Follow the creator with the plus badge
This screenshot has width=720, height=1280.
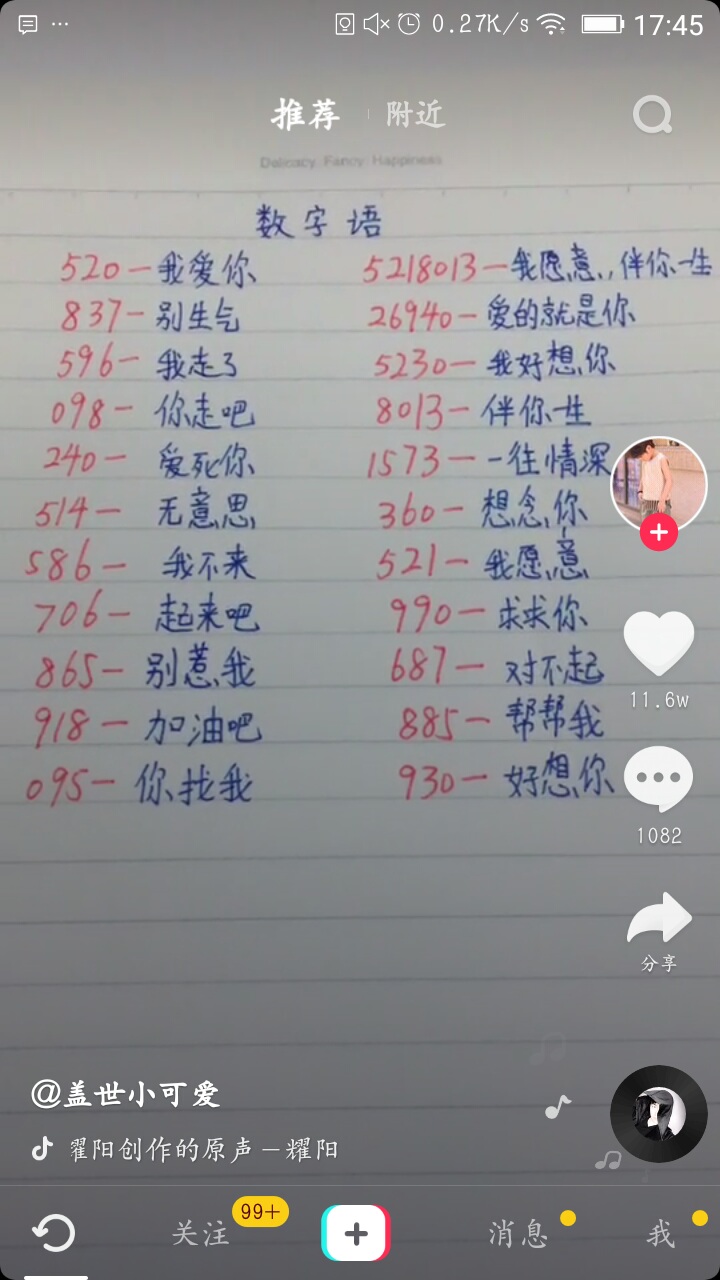658,533
